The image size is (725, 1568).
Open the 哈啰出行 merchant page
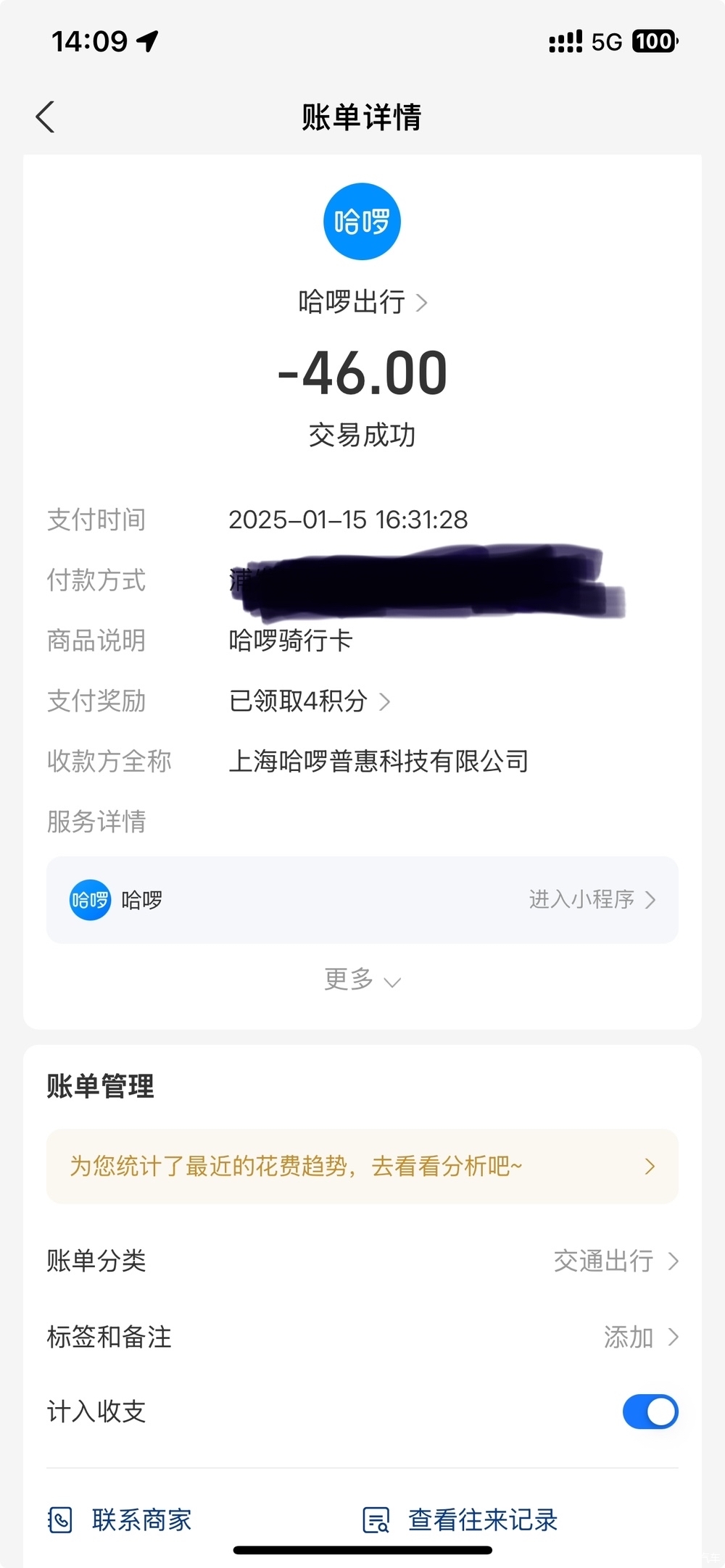coord(362,302)
